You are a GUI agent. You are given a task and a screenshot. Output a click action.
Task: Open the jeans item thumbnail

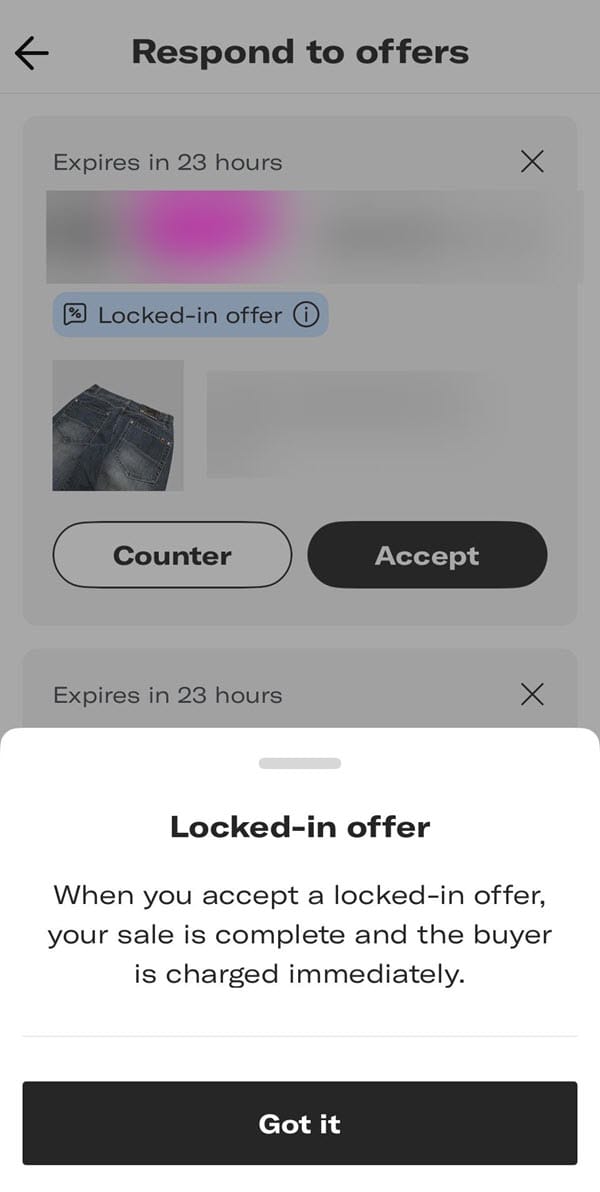coord(118,426)
